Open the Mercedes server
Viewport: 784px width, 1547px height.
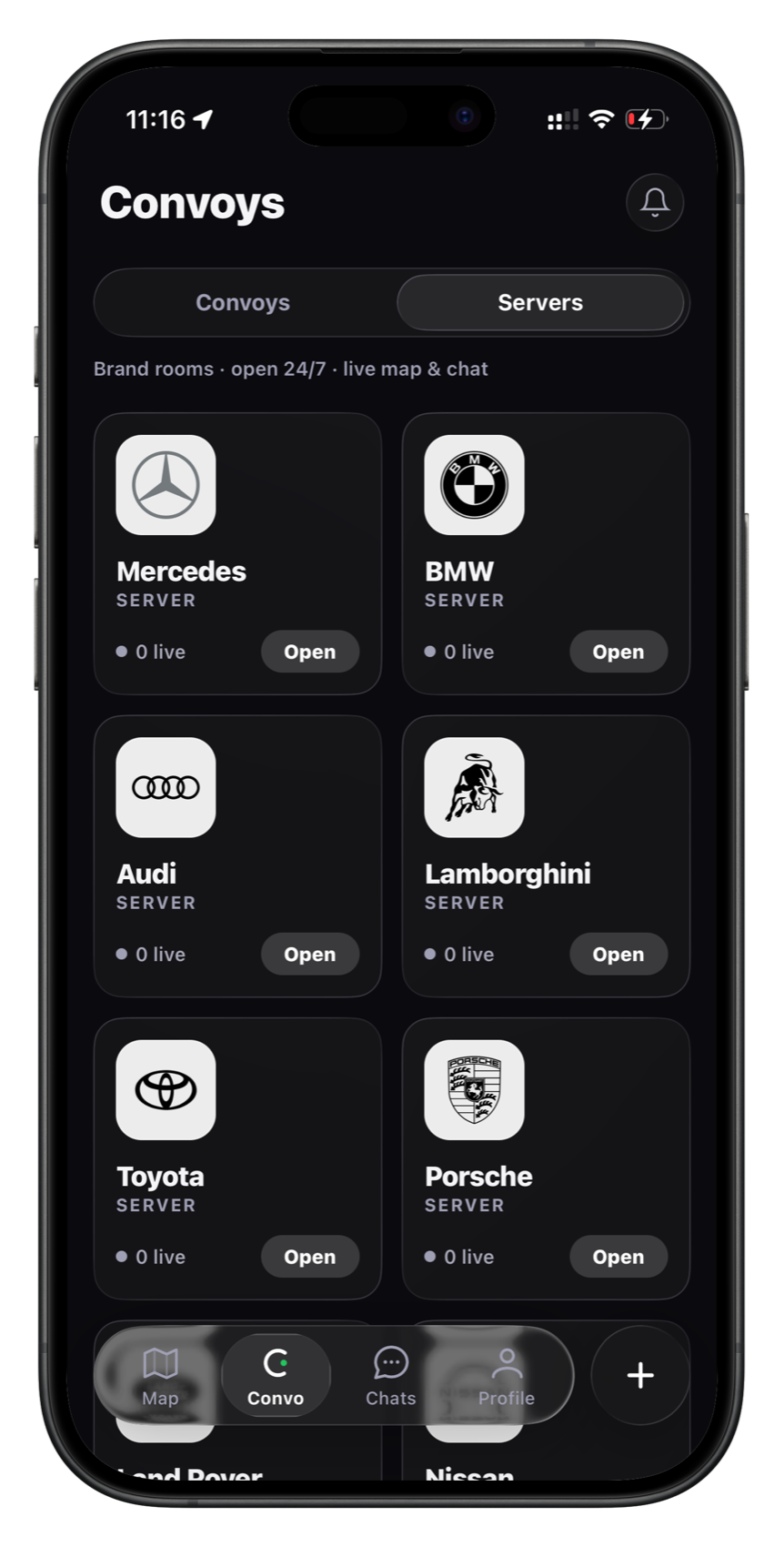[309, 652]
